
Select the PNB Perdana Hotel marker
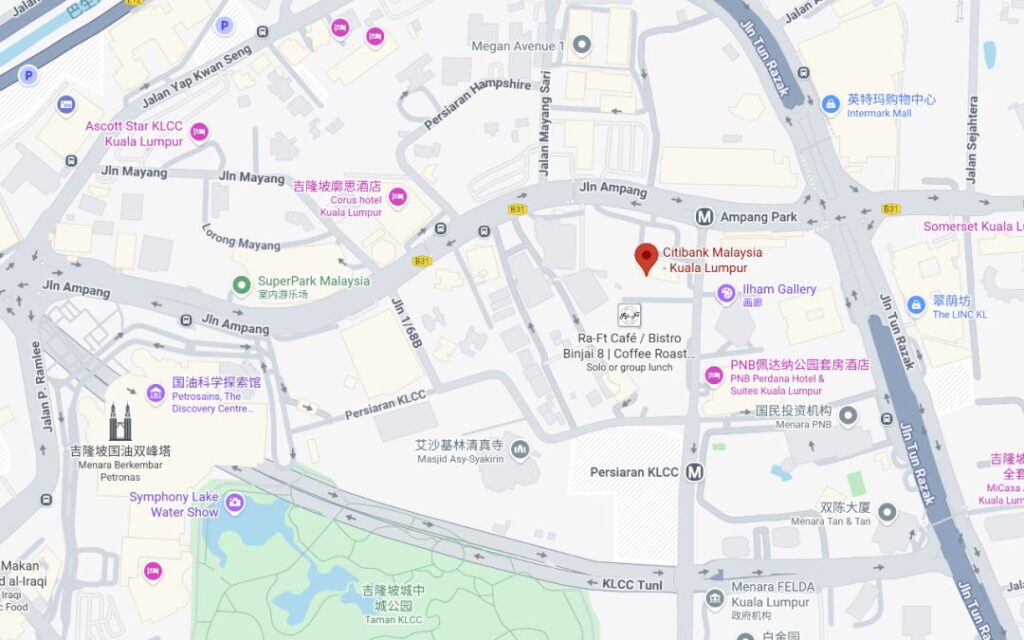[714, 375]
